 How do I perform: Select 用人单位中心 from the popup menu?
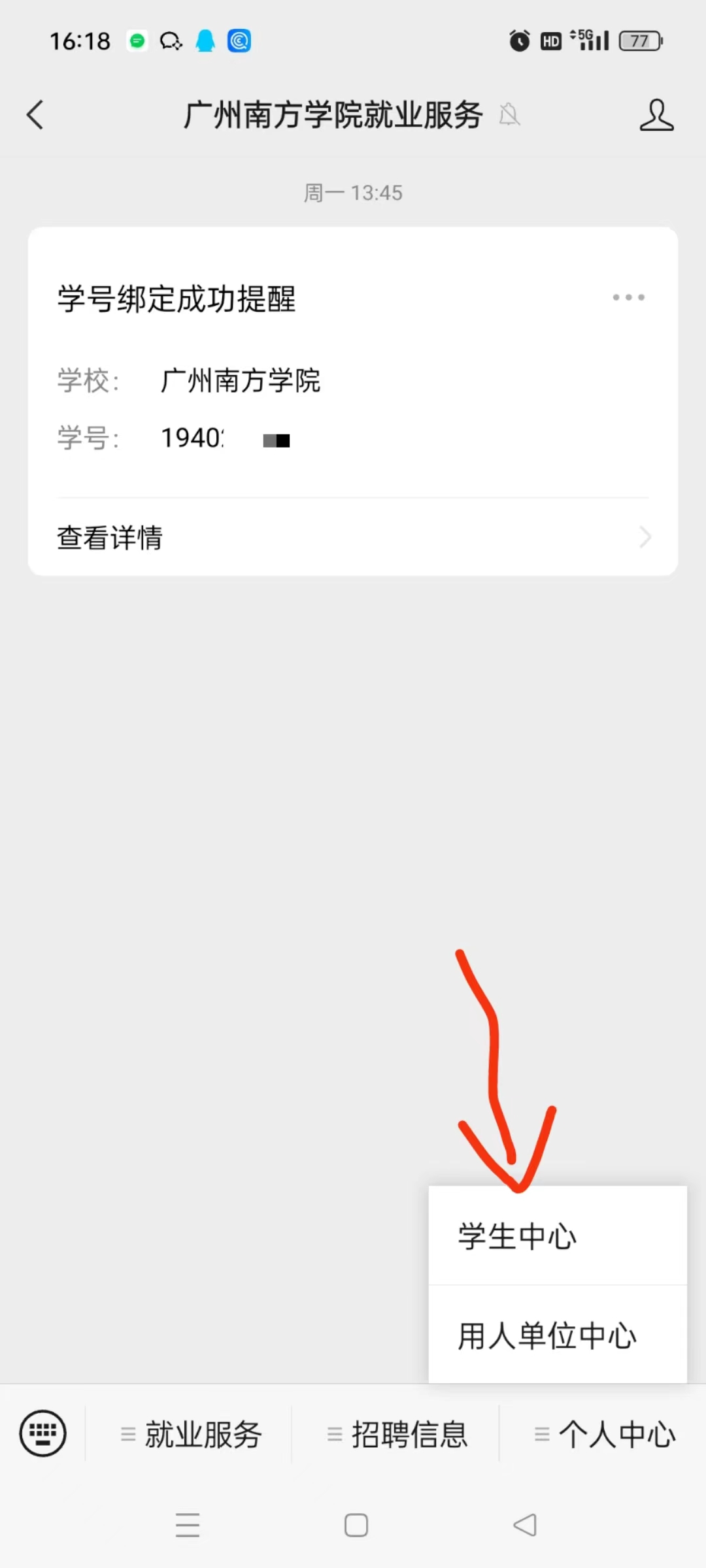pos(557,1335)
